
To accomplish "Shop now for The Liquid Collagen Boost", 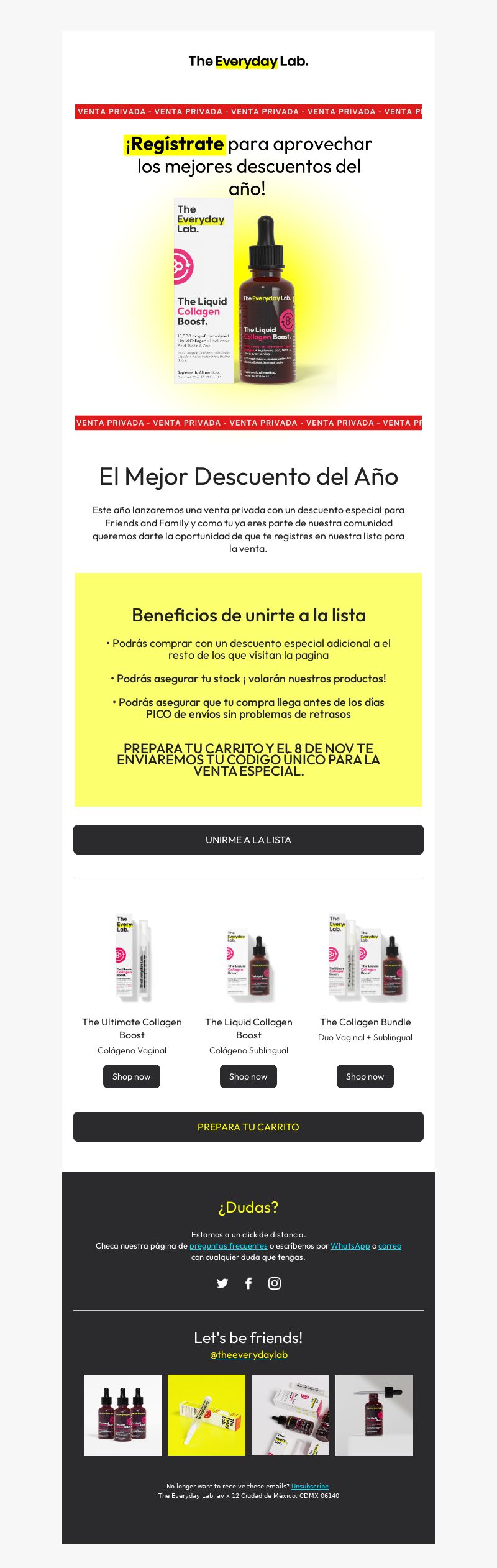I will click(x=248, y=1076).
